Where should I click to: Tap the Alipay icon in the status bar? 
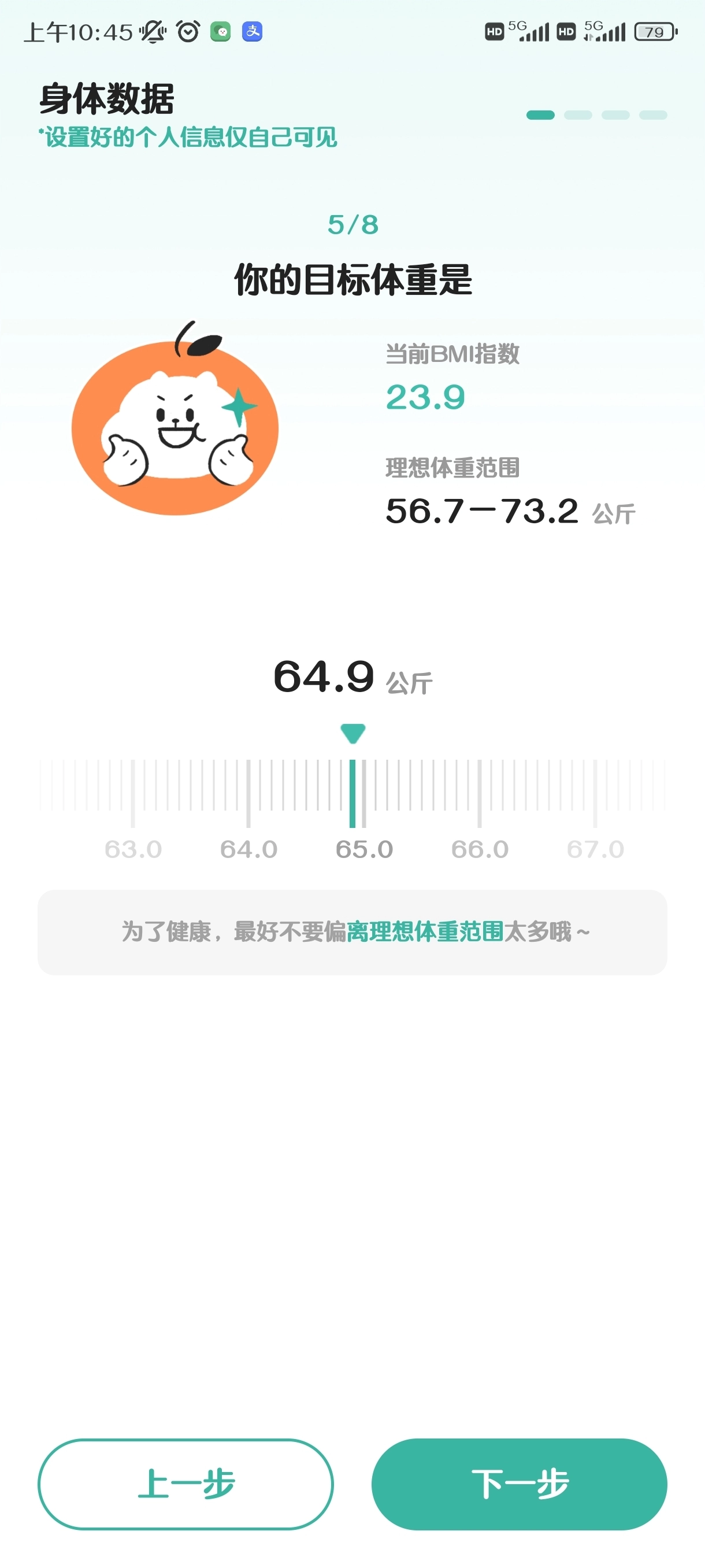tap(253, 32)
